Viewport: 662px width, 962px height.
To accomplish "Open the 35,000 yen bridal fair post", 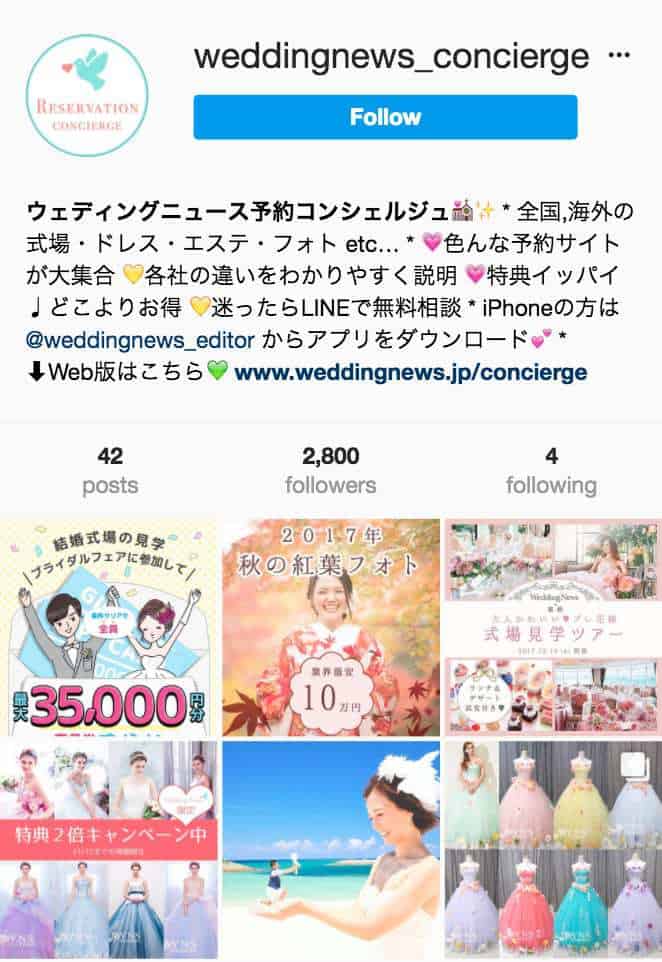I will [x=109, y=627].
